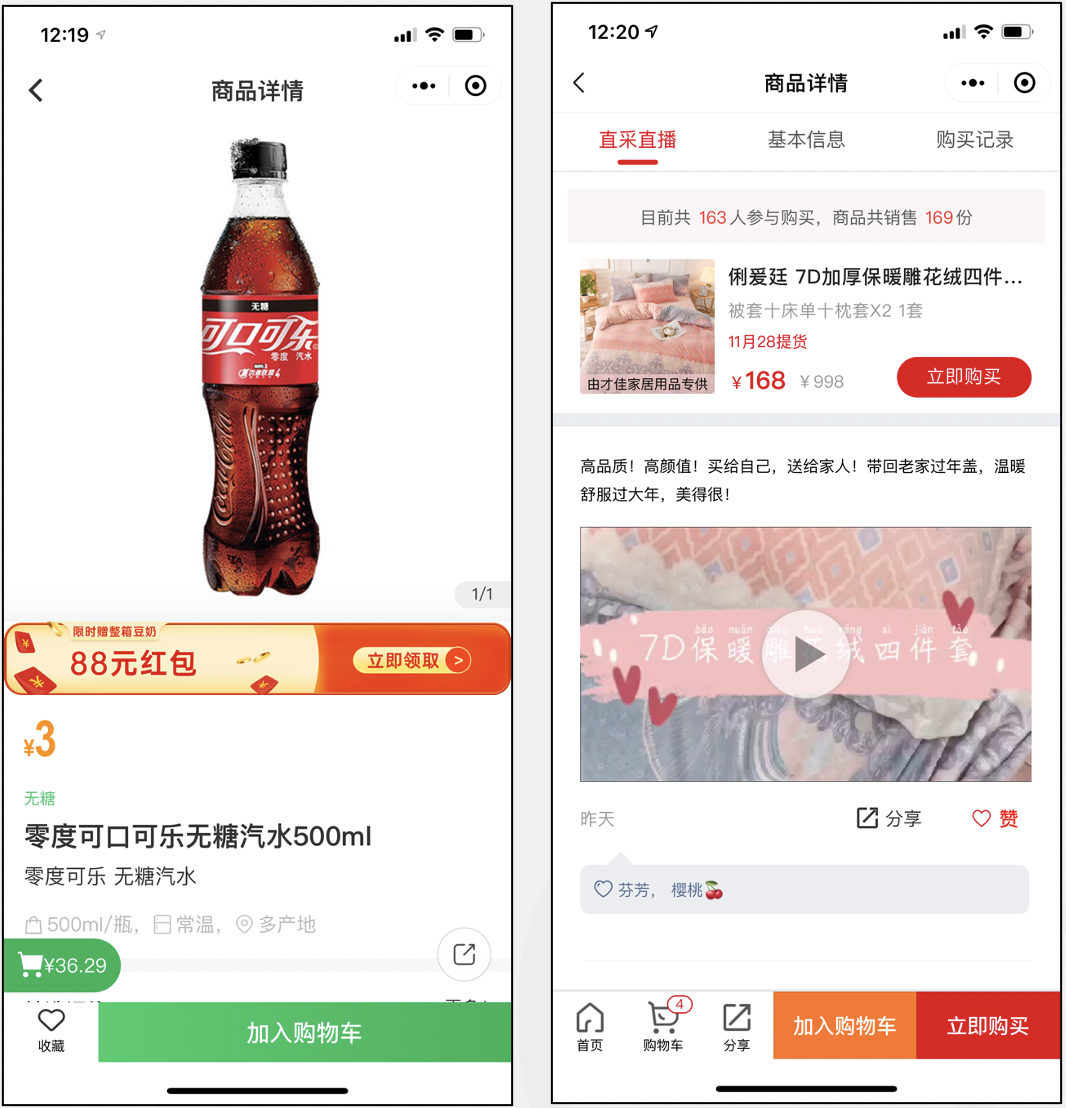The image size is (1066, 1108).
Task: Select the 直采直播 tab
Action: click(x=637, y=140)
